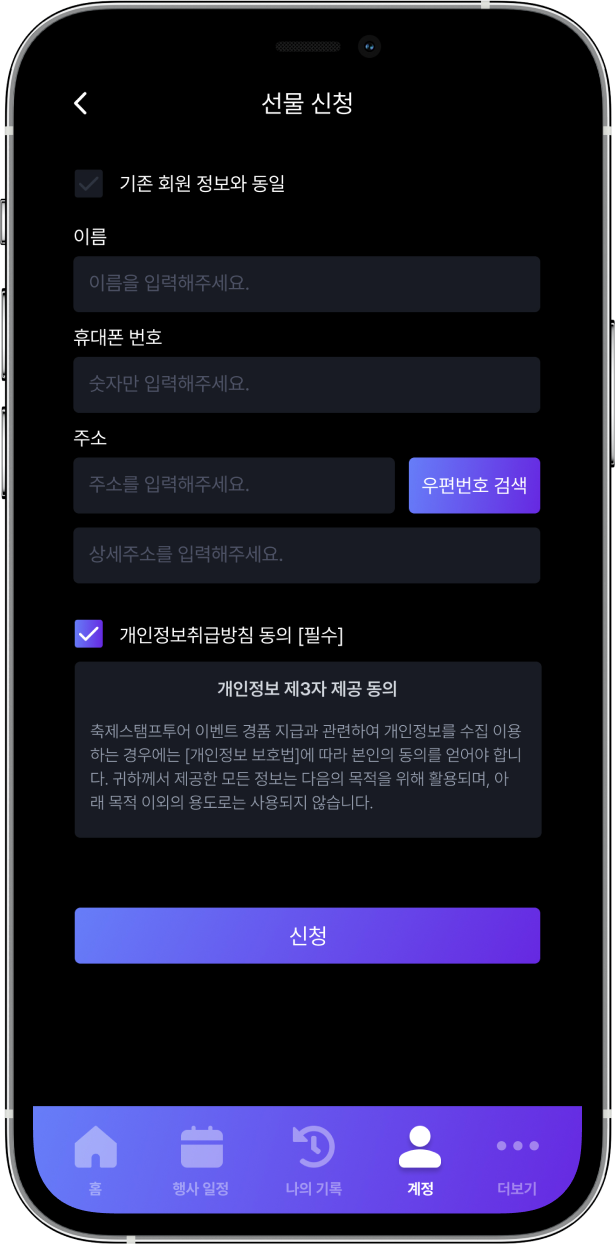Focus the 이름 input field

pos(306,284)
